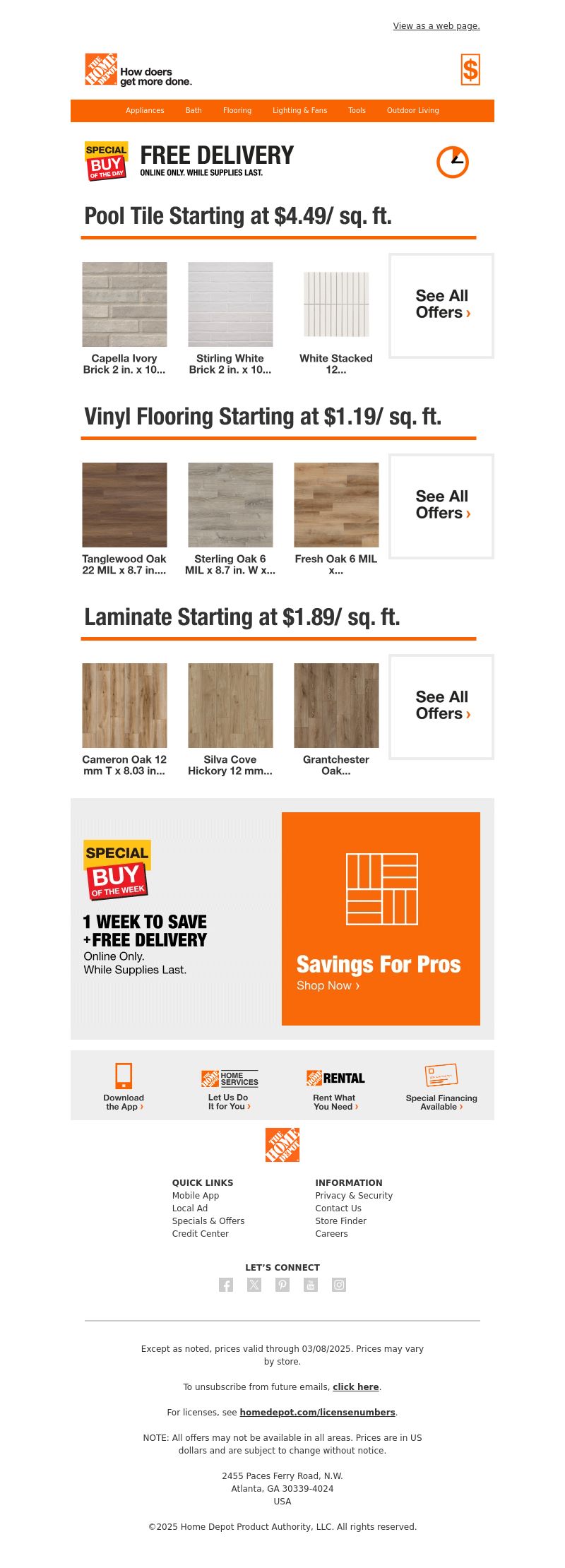565x1568 pixels.
Task: Unsubscribe via the click here link
Action: 356,1387
